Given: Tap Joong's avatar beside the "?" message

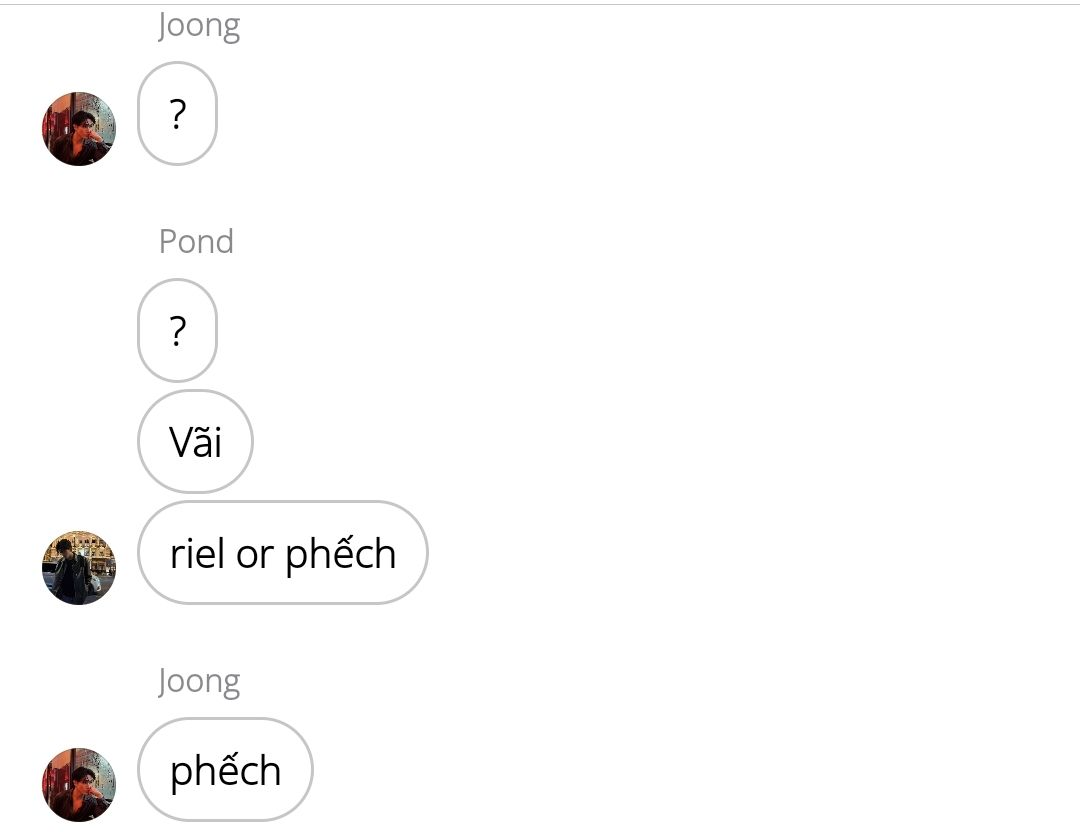Looking at the screenshot, I should click(79, 129).
